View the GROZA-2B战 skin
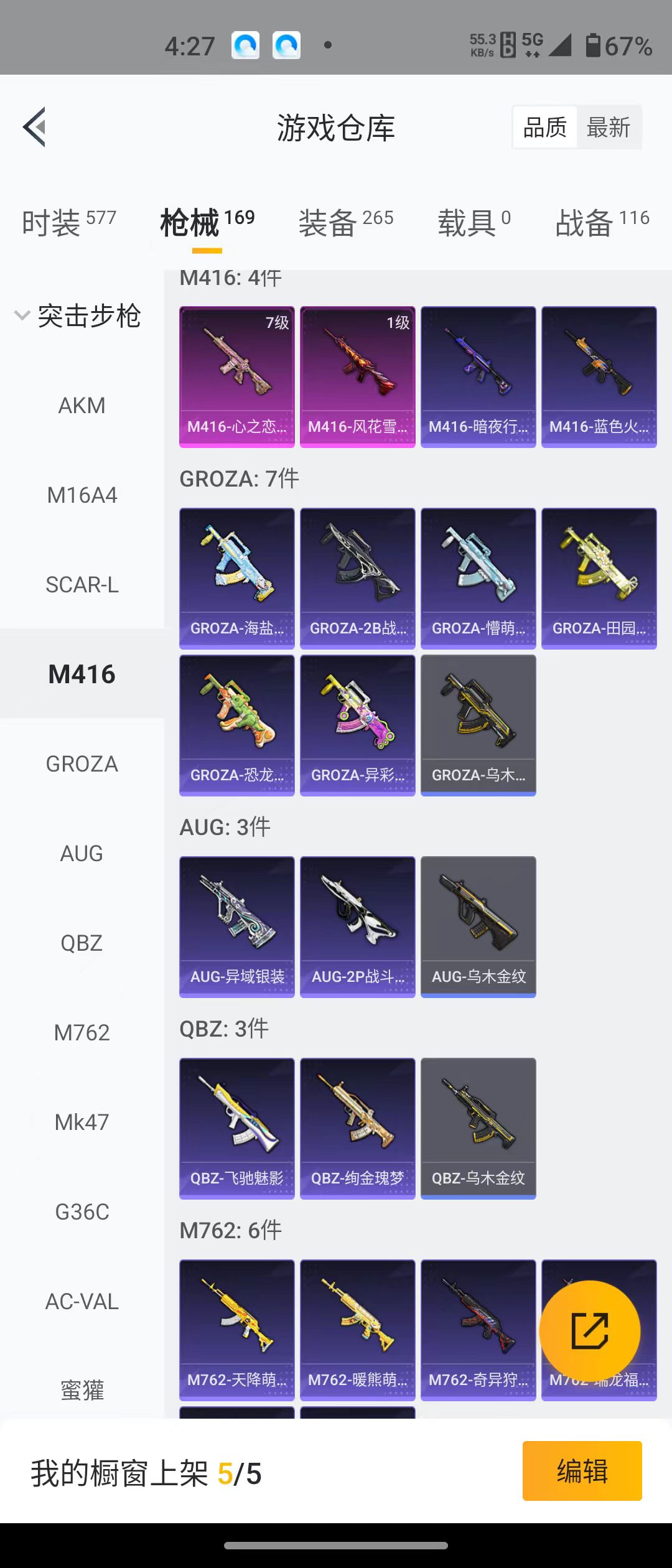The height and width of the screenshot is (1568, 672). 357,578
